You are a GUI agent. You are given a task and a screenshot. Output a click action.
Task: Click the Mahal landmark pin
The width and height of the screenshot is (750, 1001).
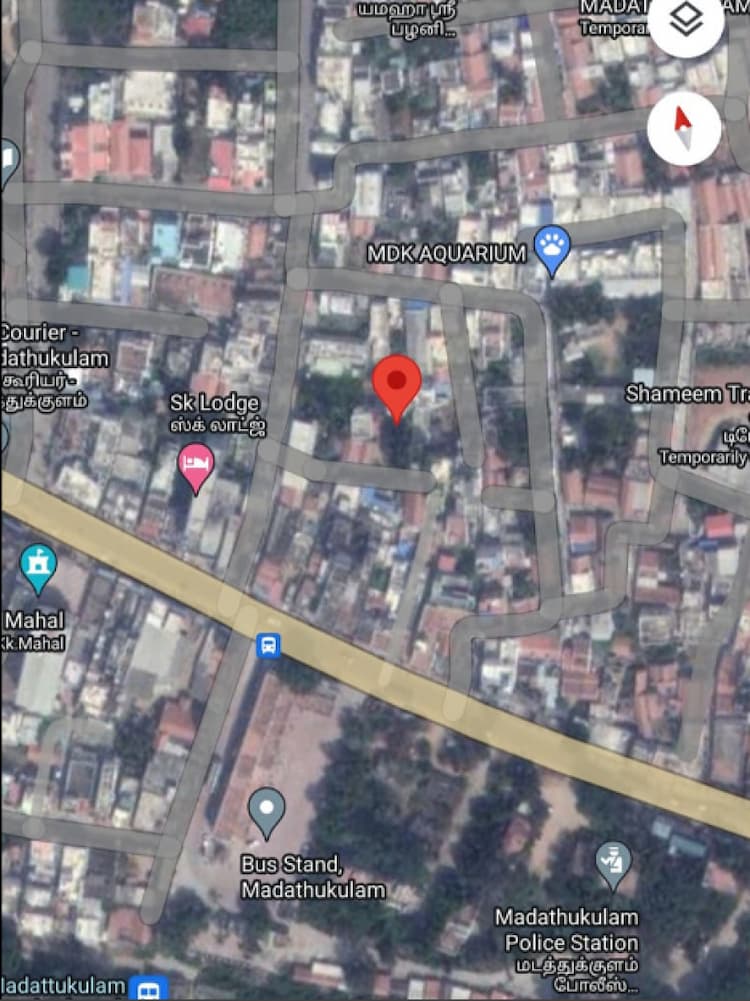pos(37,562)
